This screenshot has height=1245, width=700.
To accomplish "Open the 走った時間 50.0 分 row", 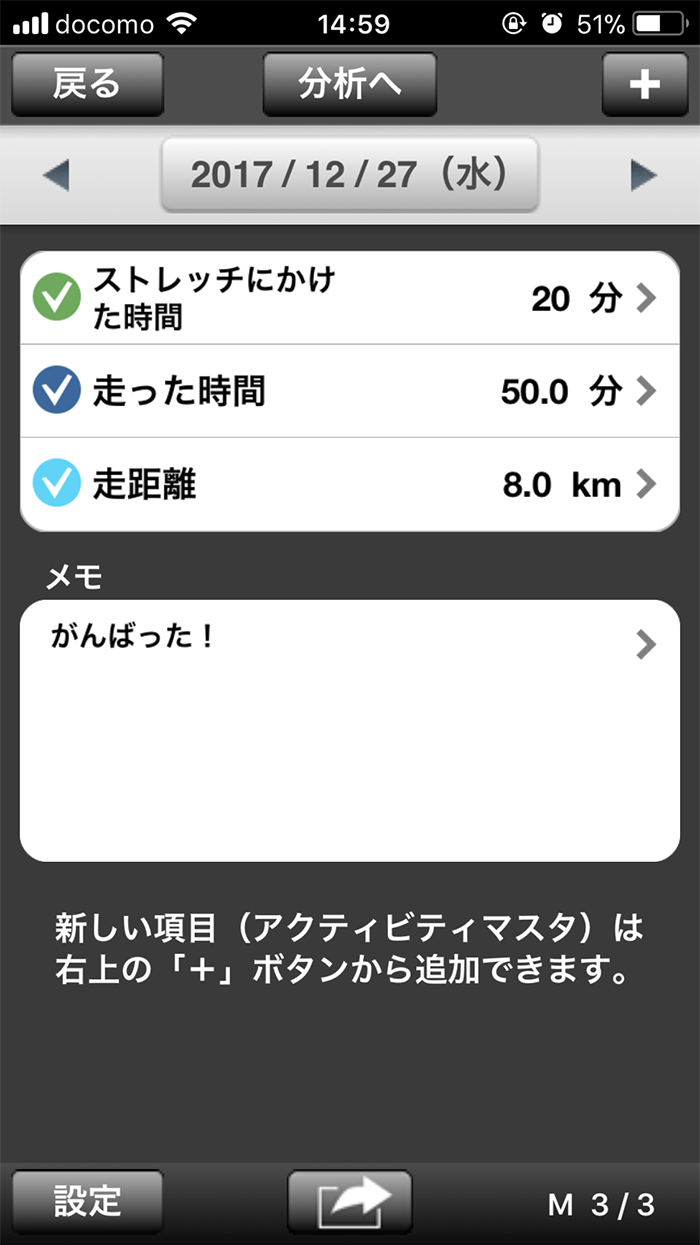I will click(350, 391).
